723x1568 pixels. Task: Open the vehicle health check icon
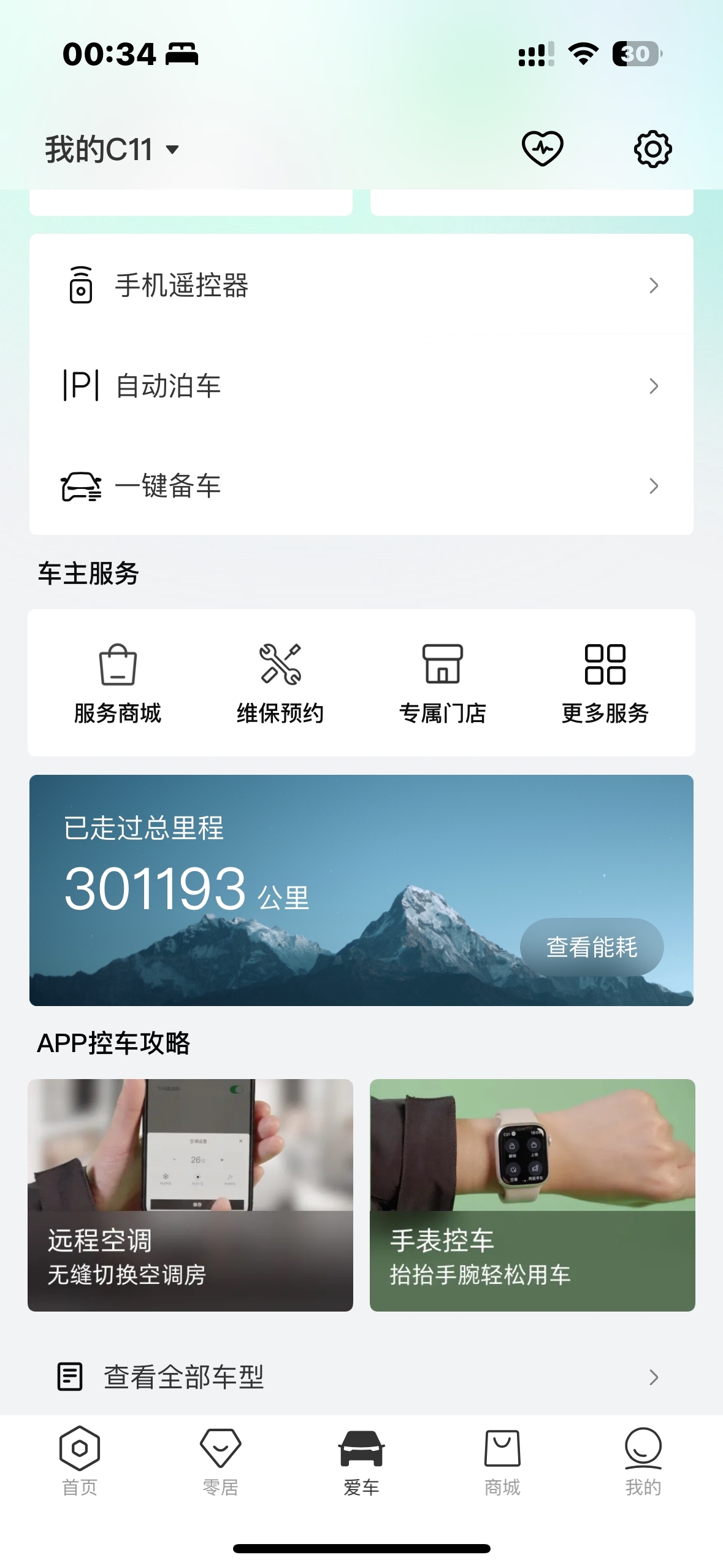pos(542,148)
